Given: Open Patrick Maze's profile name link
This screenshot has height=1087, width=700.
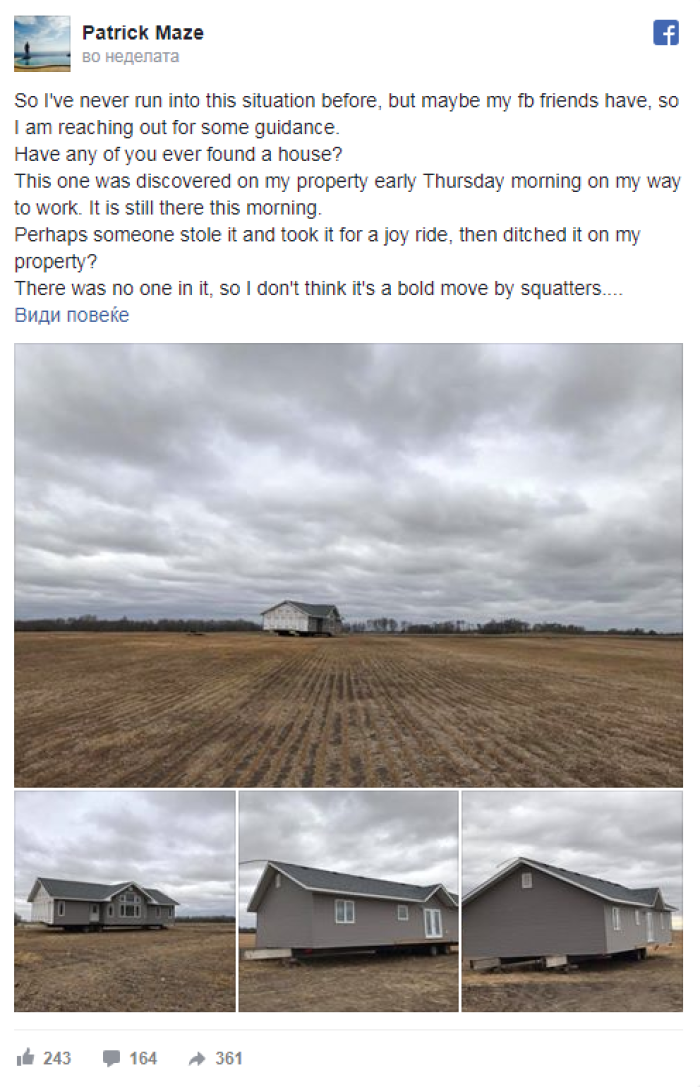Looking at the screenshot, I should click(142, 33).
